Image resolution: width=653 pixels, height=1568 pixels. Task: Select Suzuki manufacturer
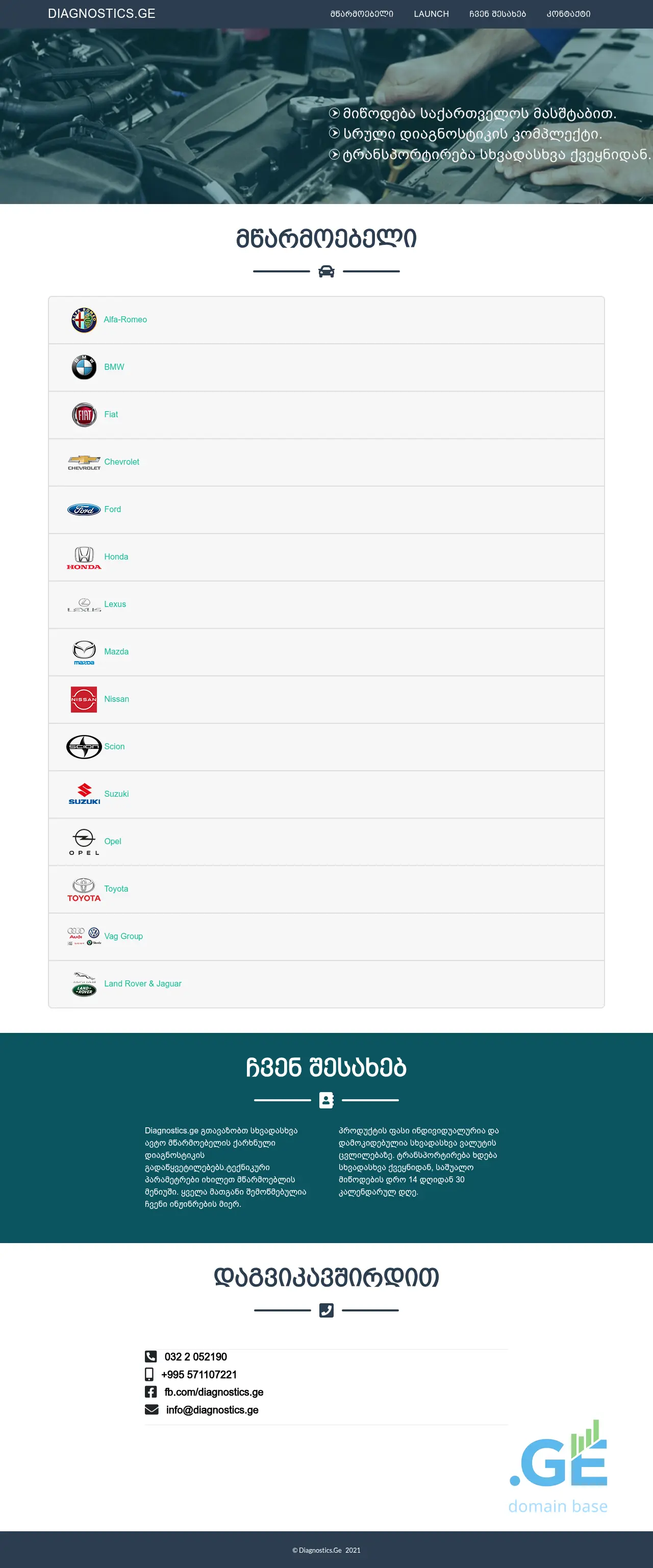click(116, 794)
